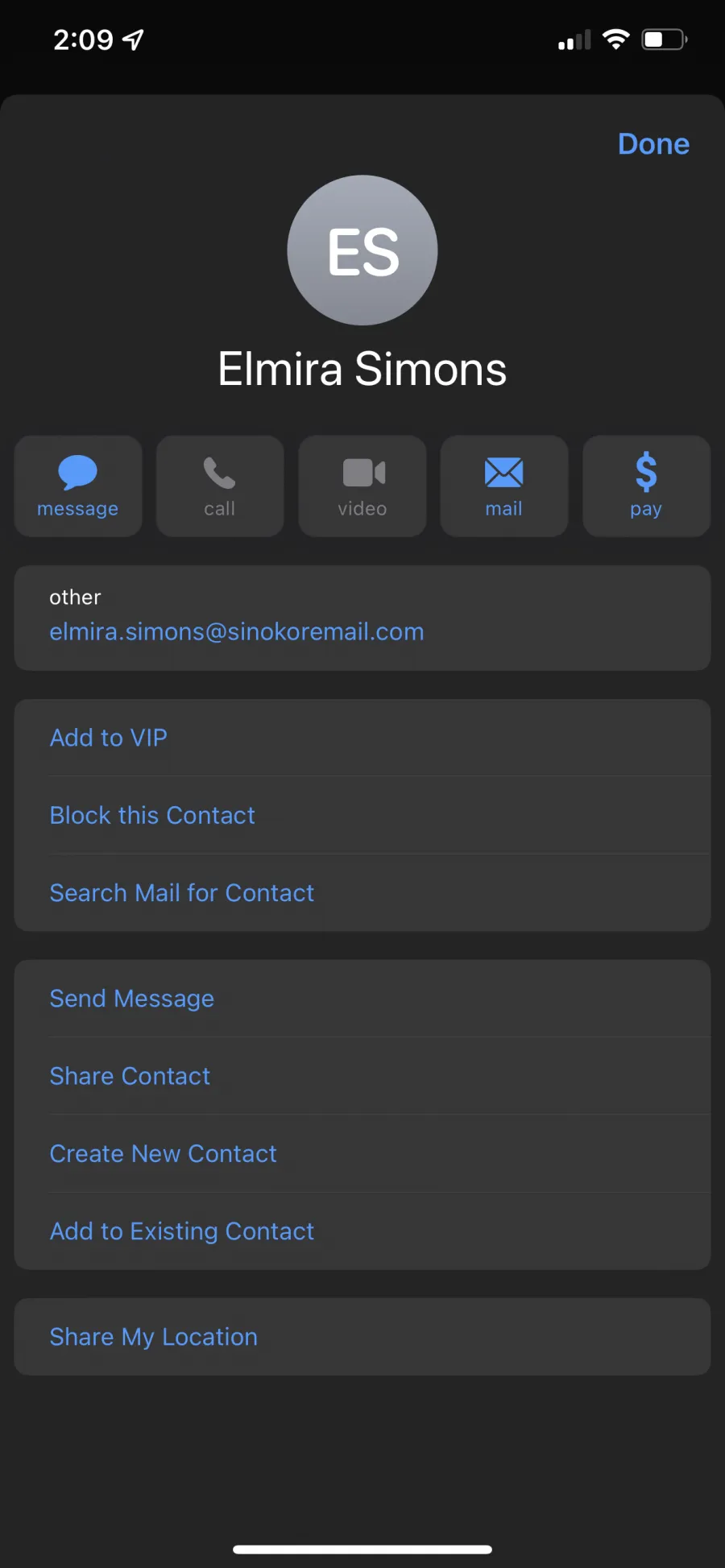
Task: Choose Create New Contact
Action: pos(362,1153)
